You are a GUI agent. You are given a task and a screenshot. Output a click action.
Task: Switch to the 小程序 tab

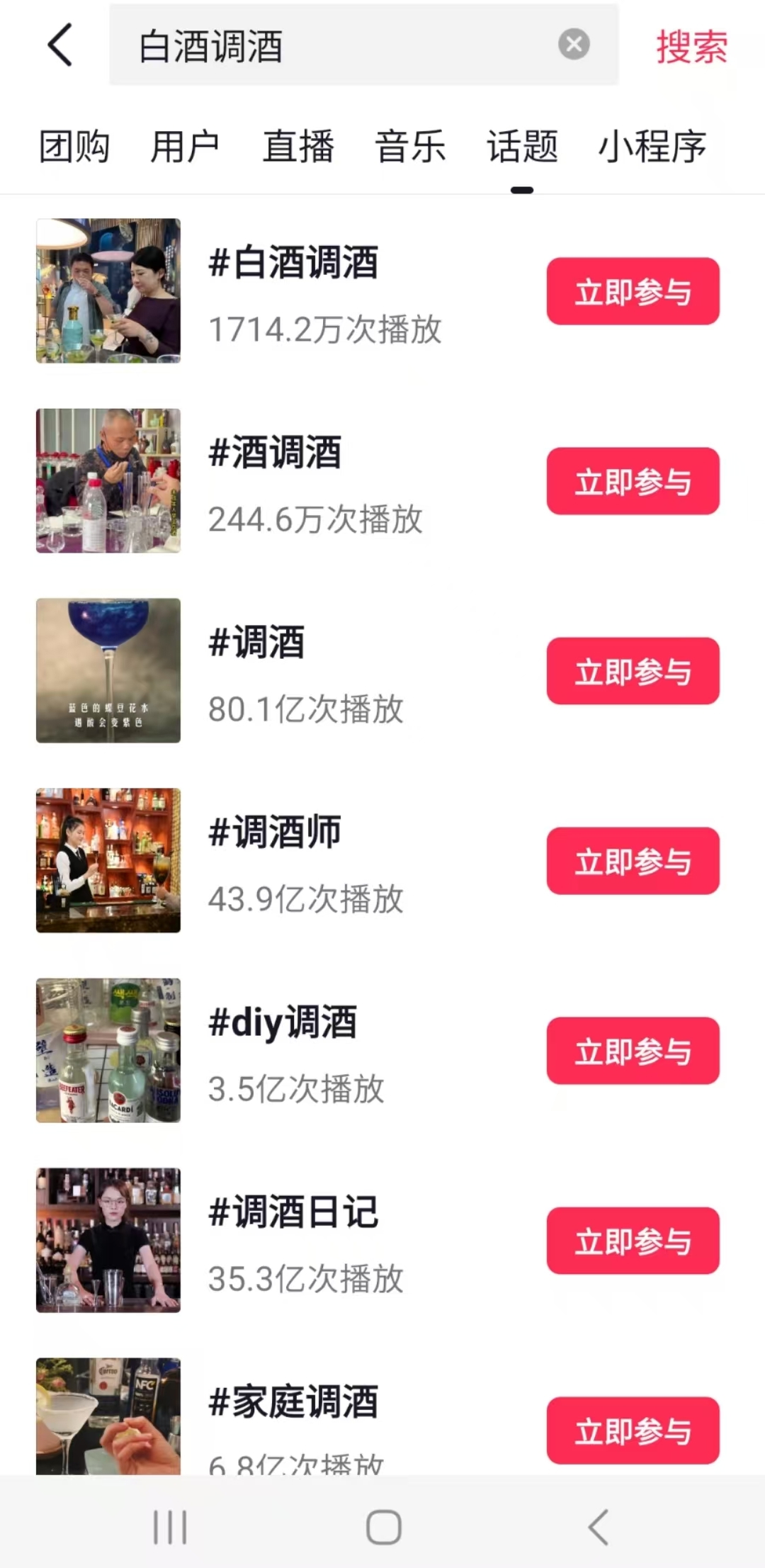coord(652,147)
